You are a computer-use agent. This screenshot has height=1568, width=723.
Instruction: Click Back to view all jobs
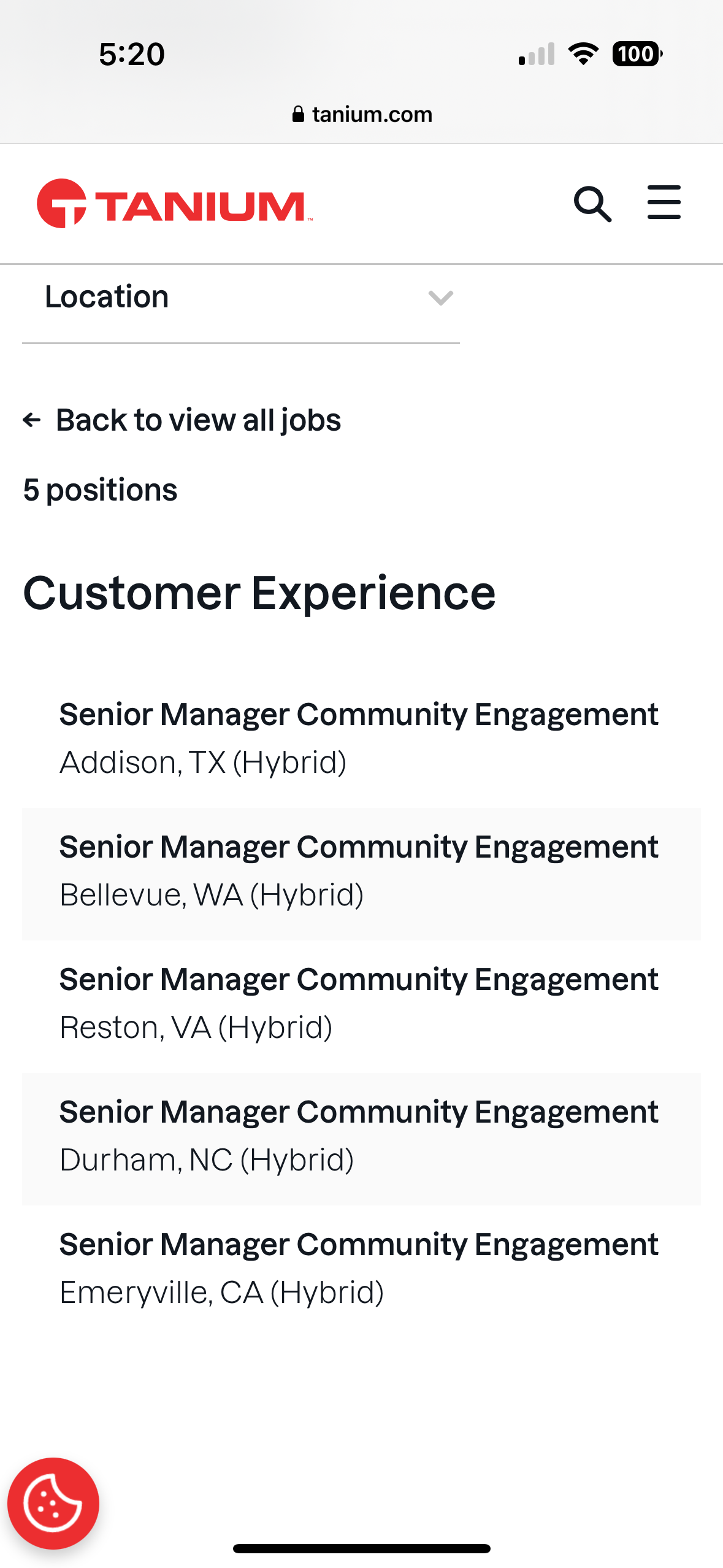(x=199, y=420)
